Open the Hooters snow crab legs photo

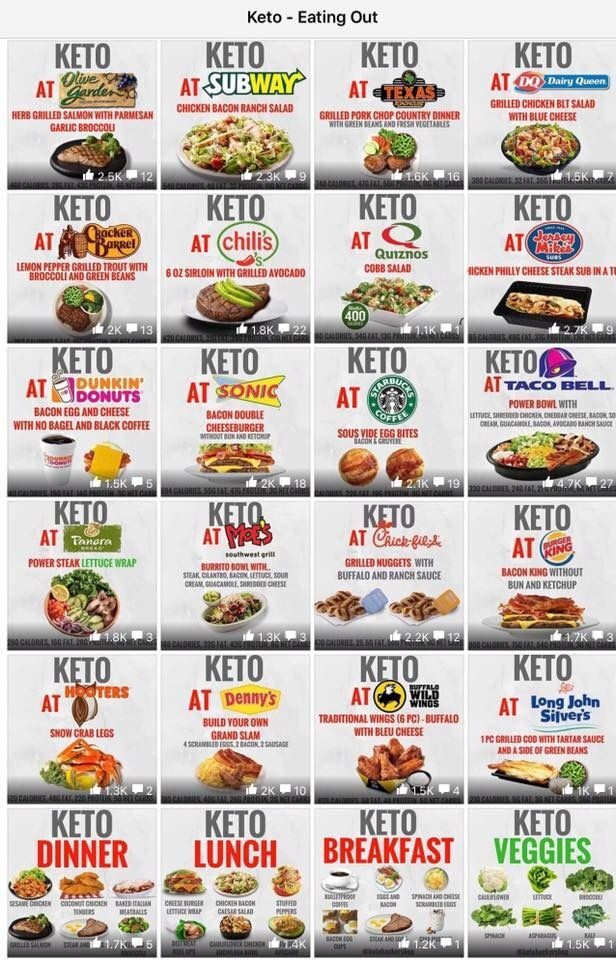[82, 728]
